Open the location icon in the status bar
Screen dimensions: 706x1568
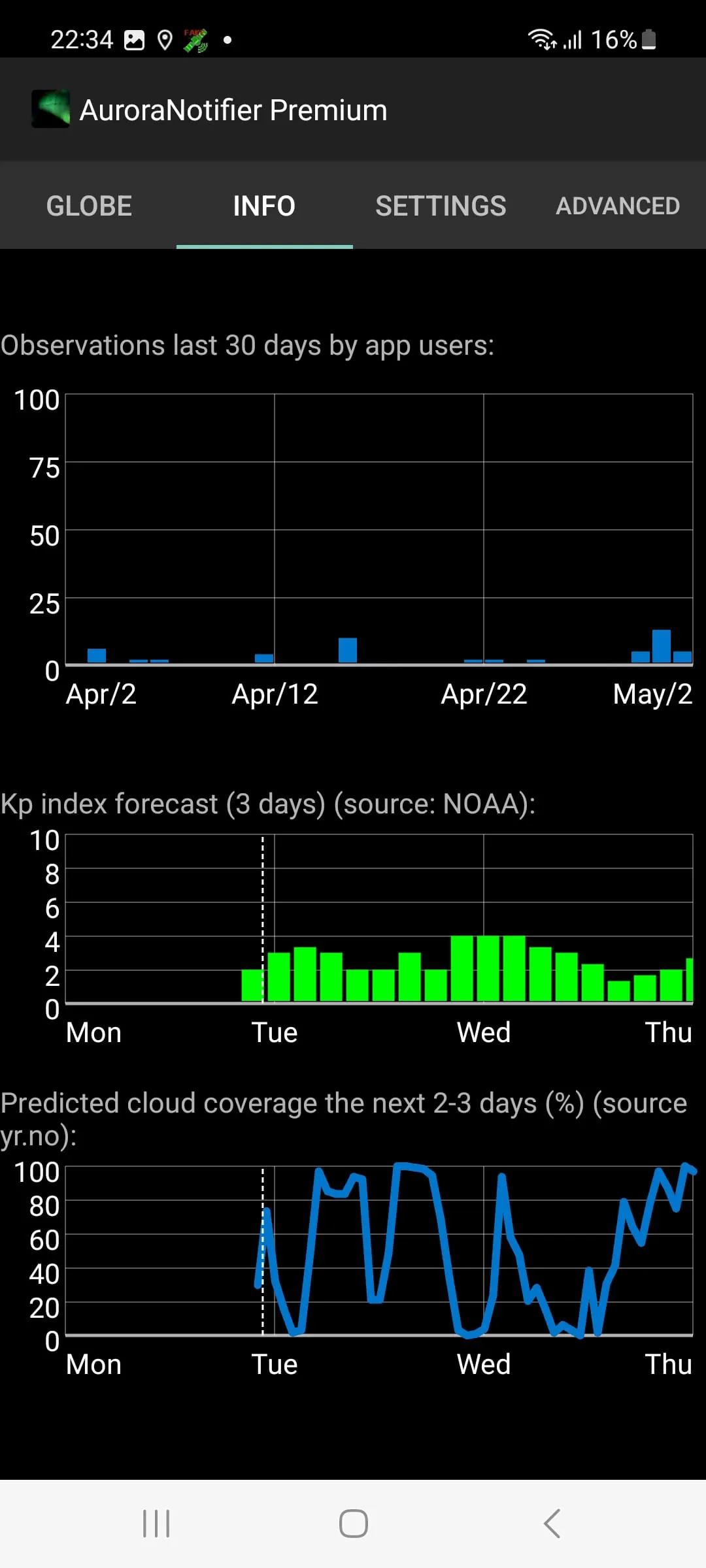click(165, 40)
